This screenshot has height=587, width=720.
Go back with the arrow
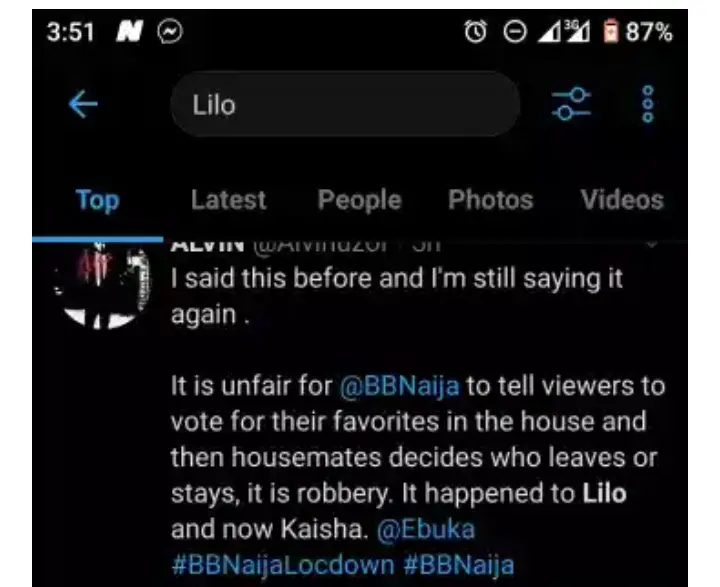coord(82,105)
